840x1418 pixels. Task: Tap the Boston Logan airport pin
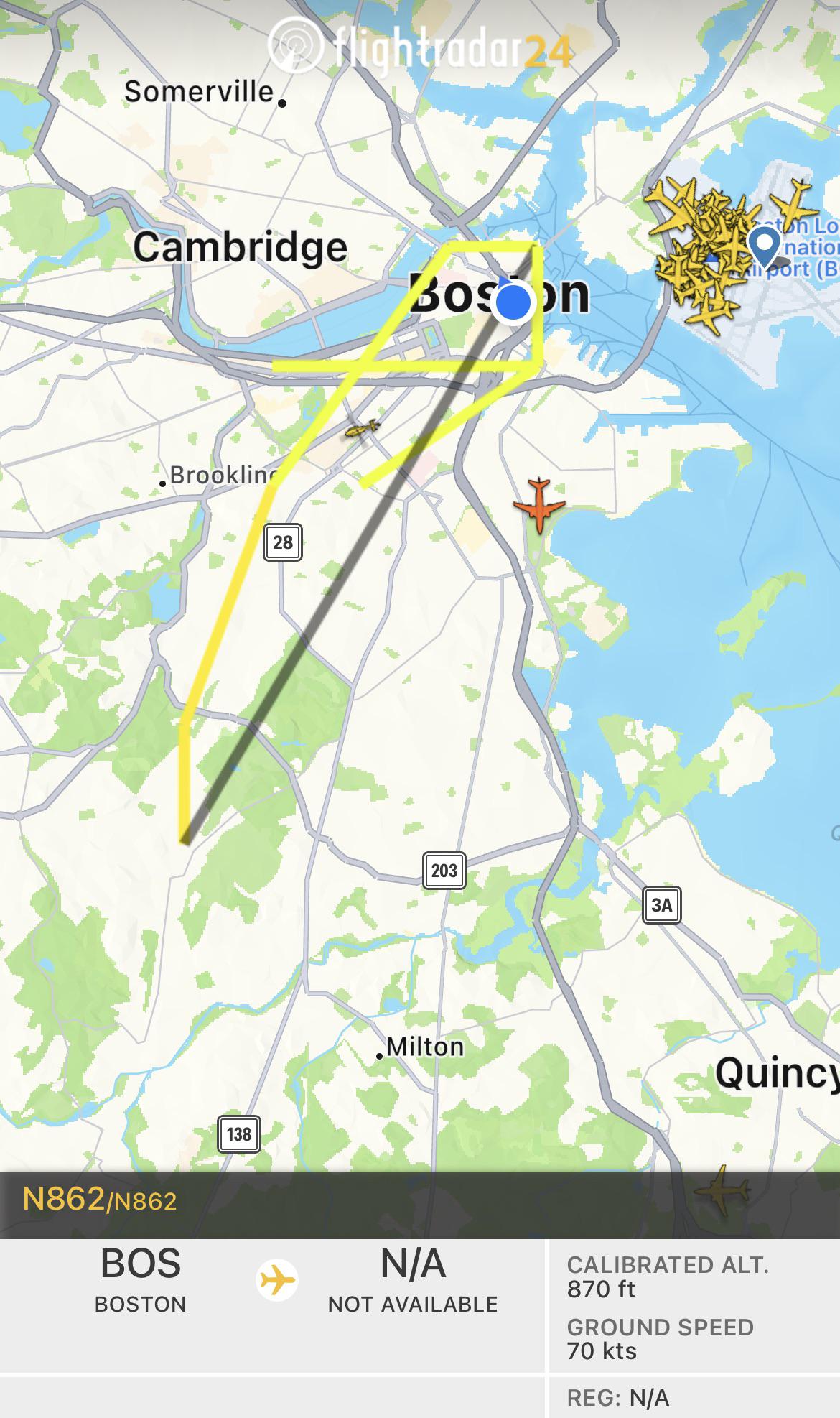point(764,244)
